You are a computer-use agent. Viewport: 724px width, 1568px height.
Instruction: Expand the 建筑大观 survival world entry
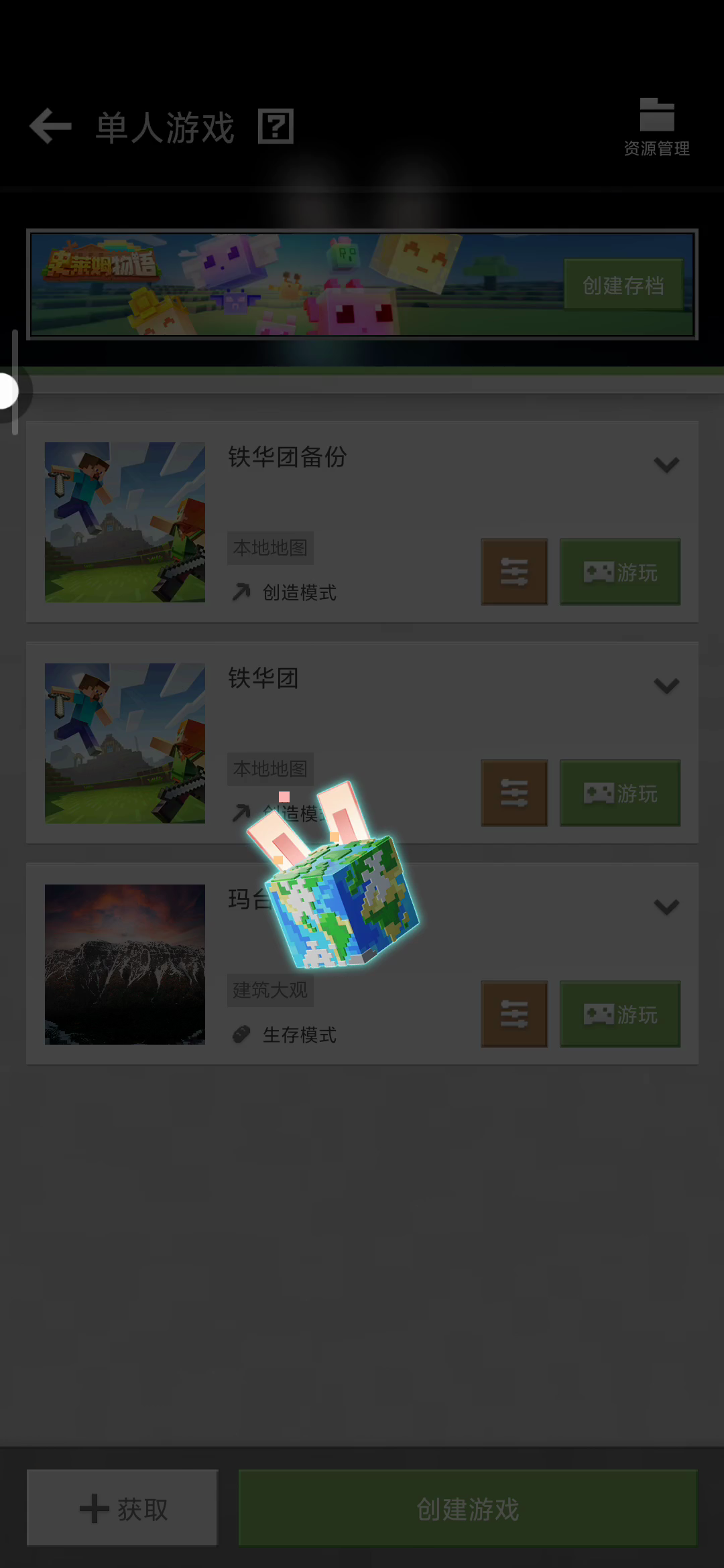pyautogui.click(x=666, y=907)
